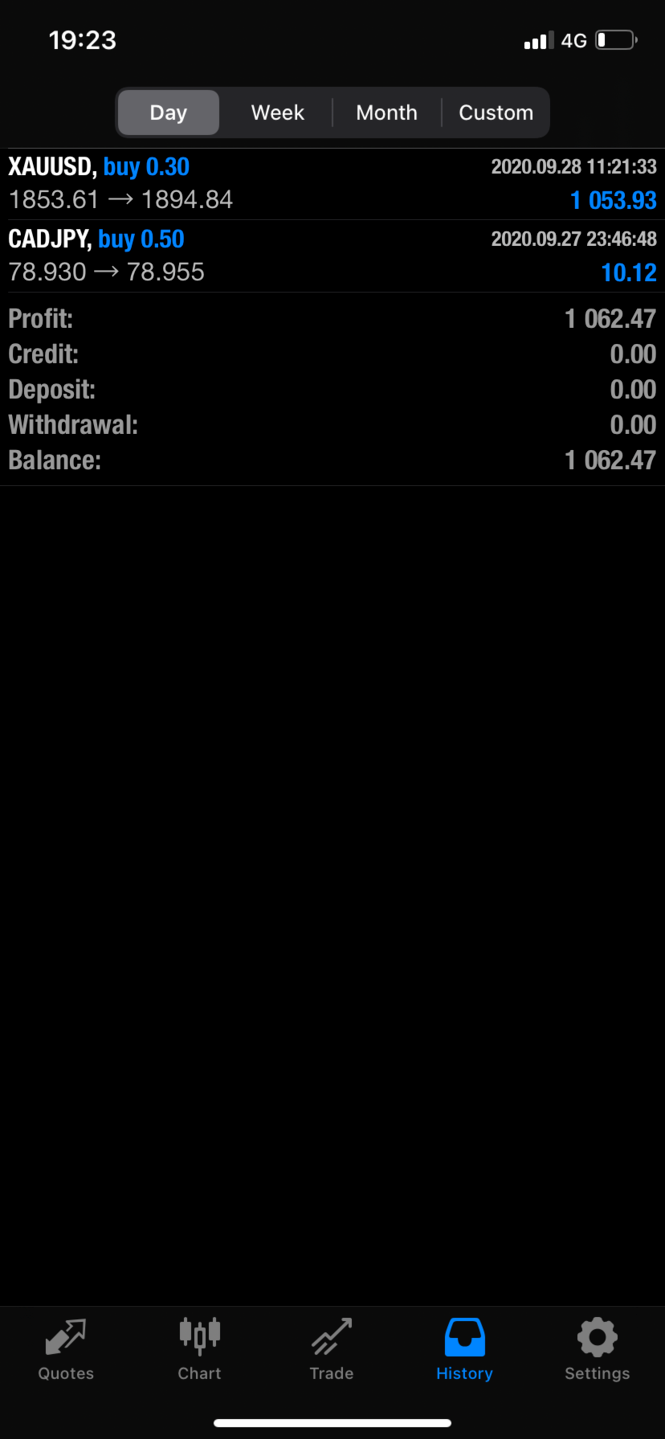
Task: Select the Day history range
Action: pos(168,113)
